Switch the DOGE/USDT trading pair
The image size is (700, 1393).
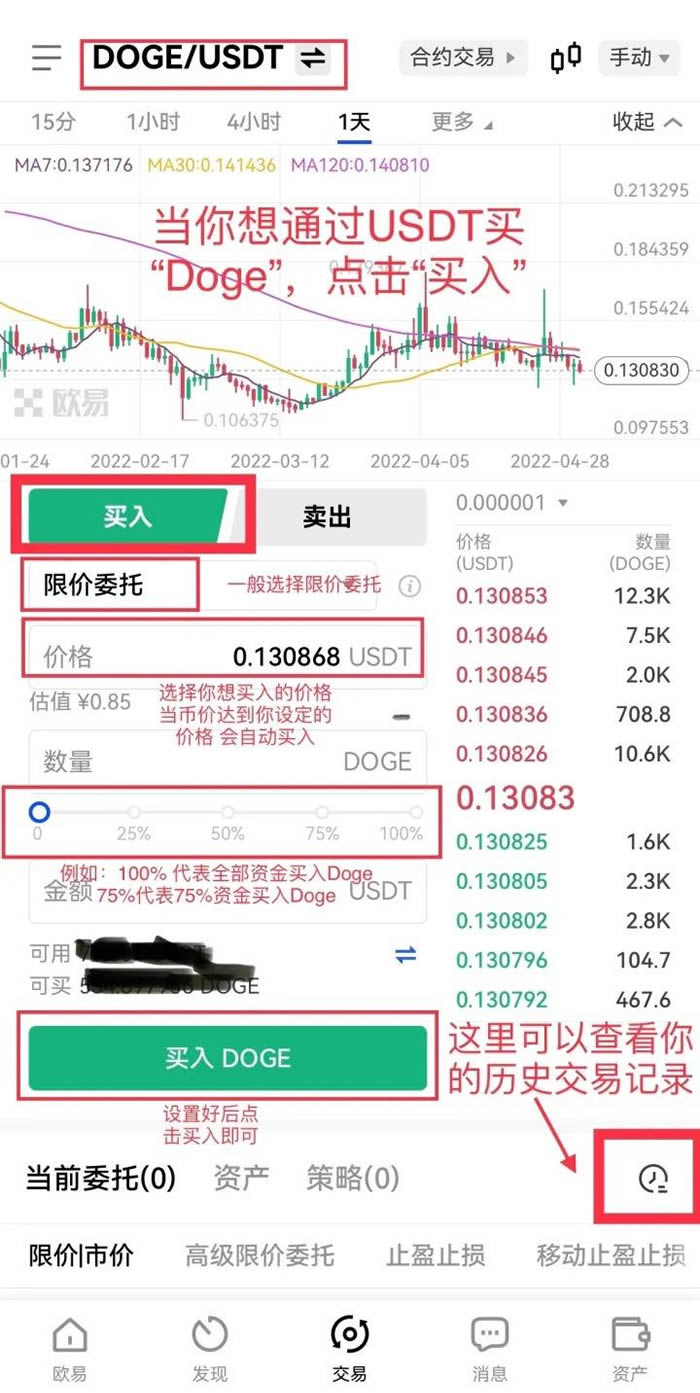313,60
